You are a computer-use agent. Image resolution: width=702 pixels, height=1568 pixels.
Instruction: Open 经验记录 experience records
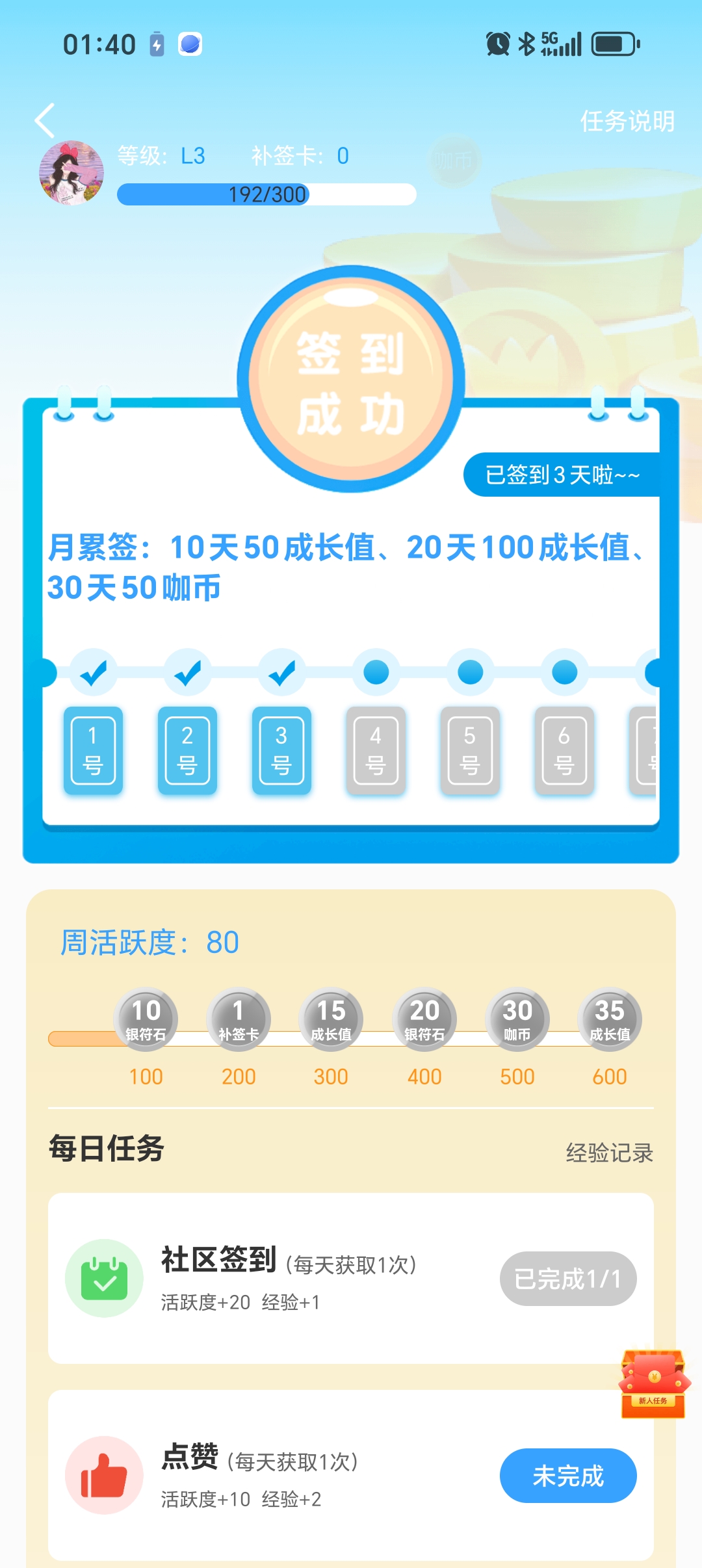coord(609,1153)
